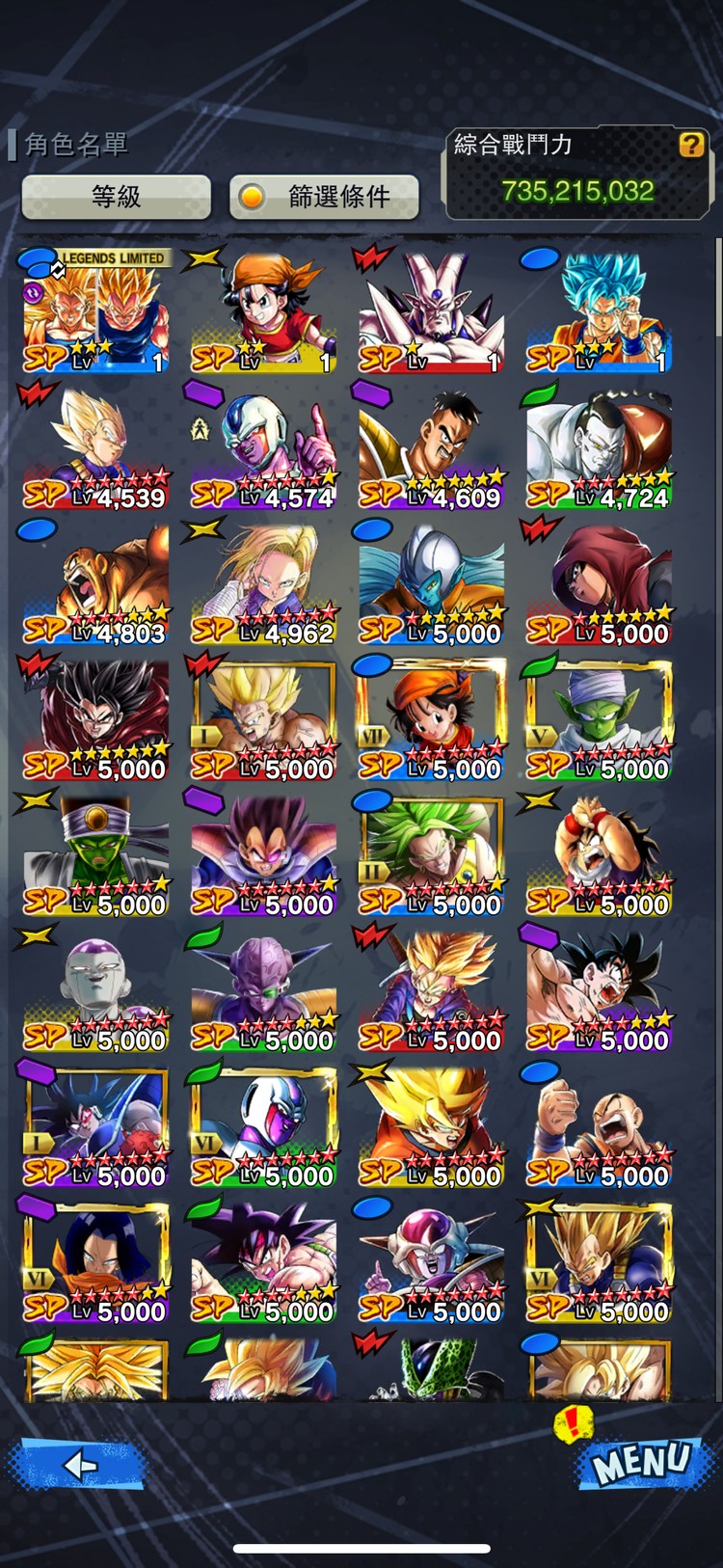723x1568 pixels.
Task: Select the white Frieza head card
Action: click(x=95, y=992)
